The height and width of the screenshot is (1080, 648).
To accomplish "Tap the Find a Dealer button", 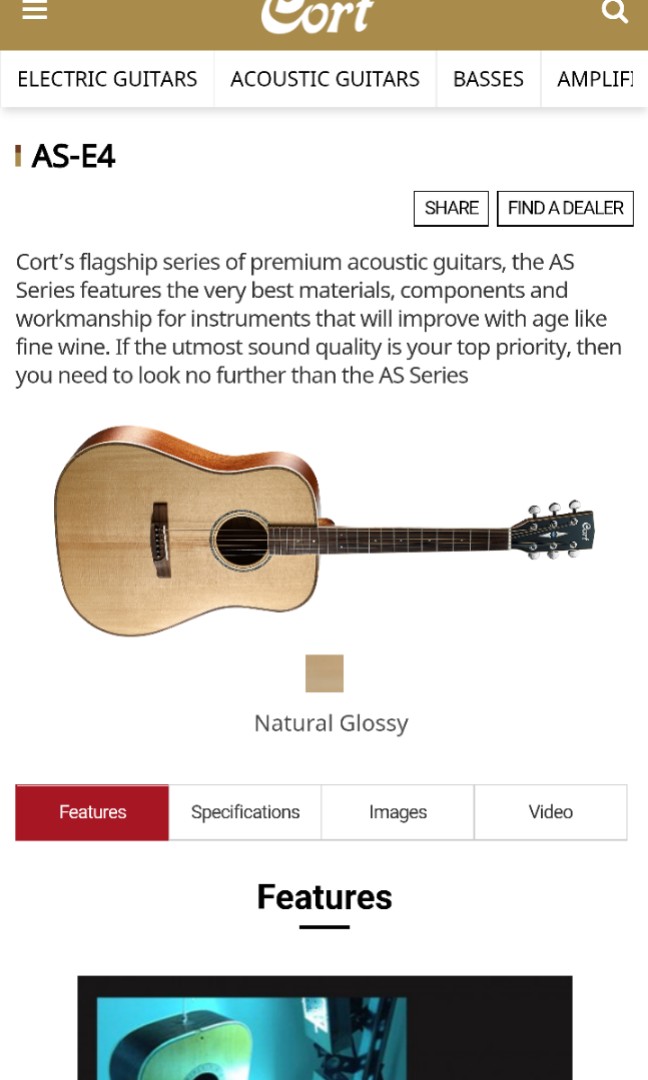I will [565, 208].
